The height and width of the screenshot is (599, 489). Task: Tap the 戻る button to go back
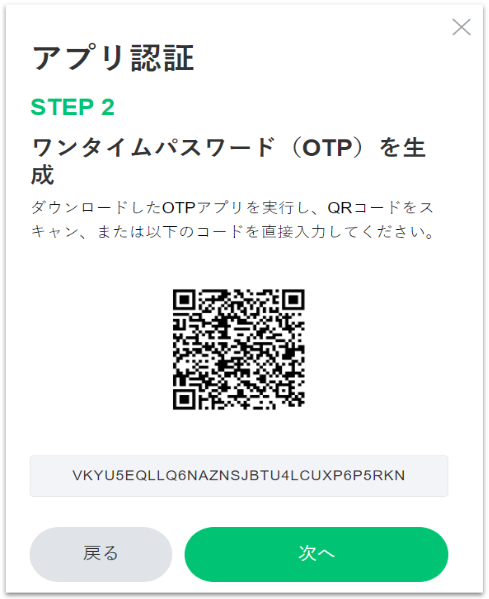(x=101, y=554)
